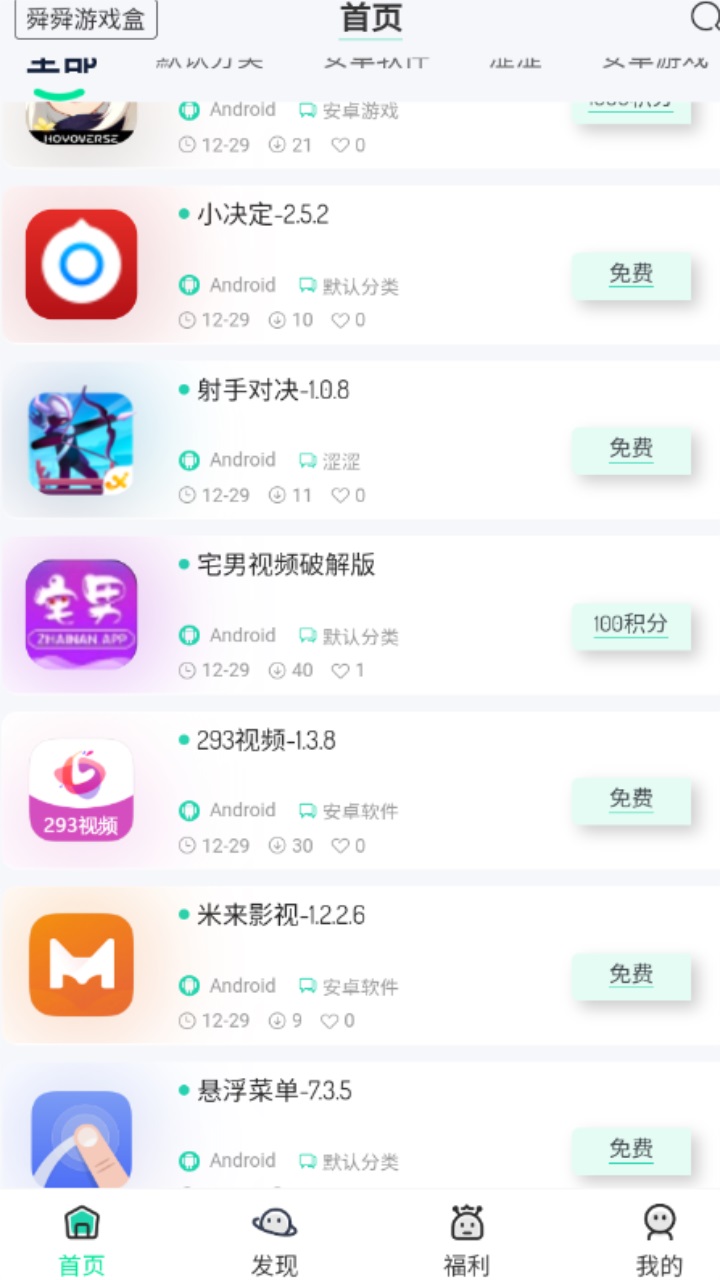Tap the 发现 icon in bottom navigation
The width and height of the screenshot is (720, 1280).
[x=274, y=1220]
